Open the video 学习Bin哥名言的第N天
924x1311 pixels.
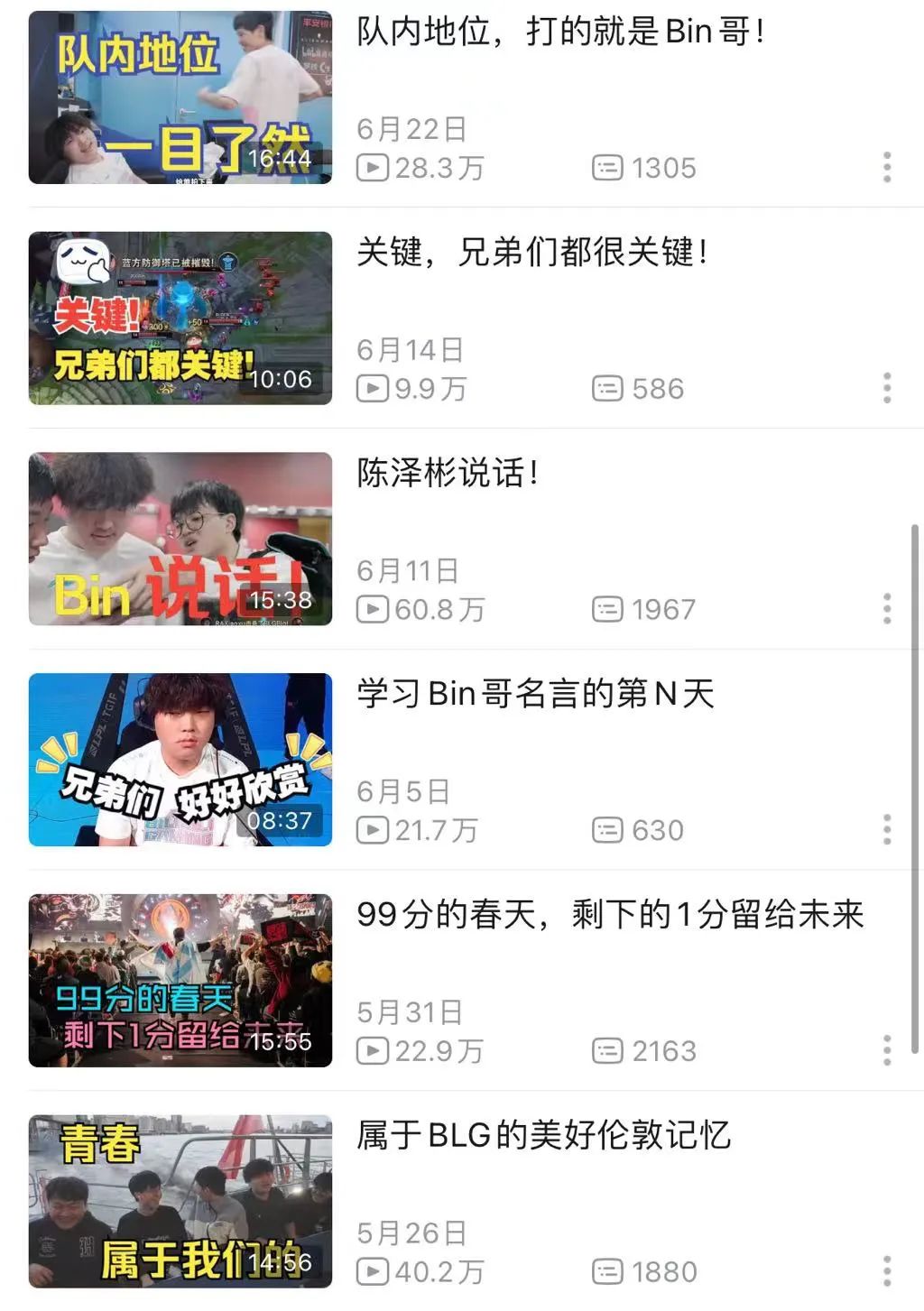coord(180,760)
